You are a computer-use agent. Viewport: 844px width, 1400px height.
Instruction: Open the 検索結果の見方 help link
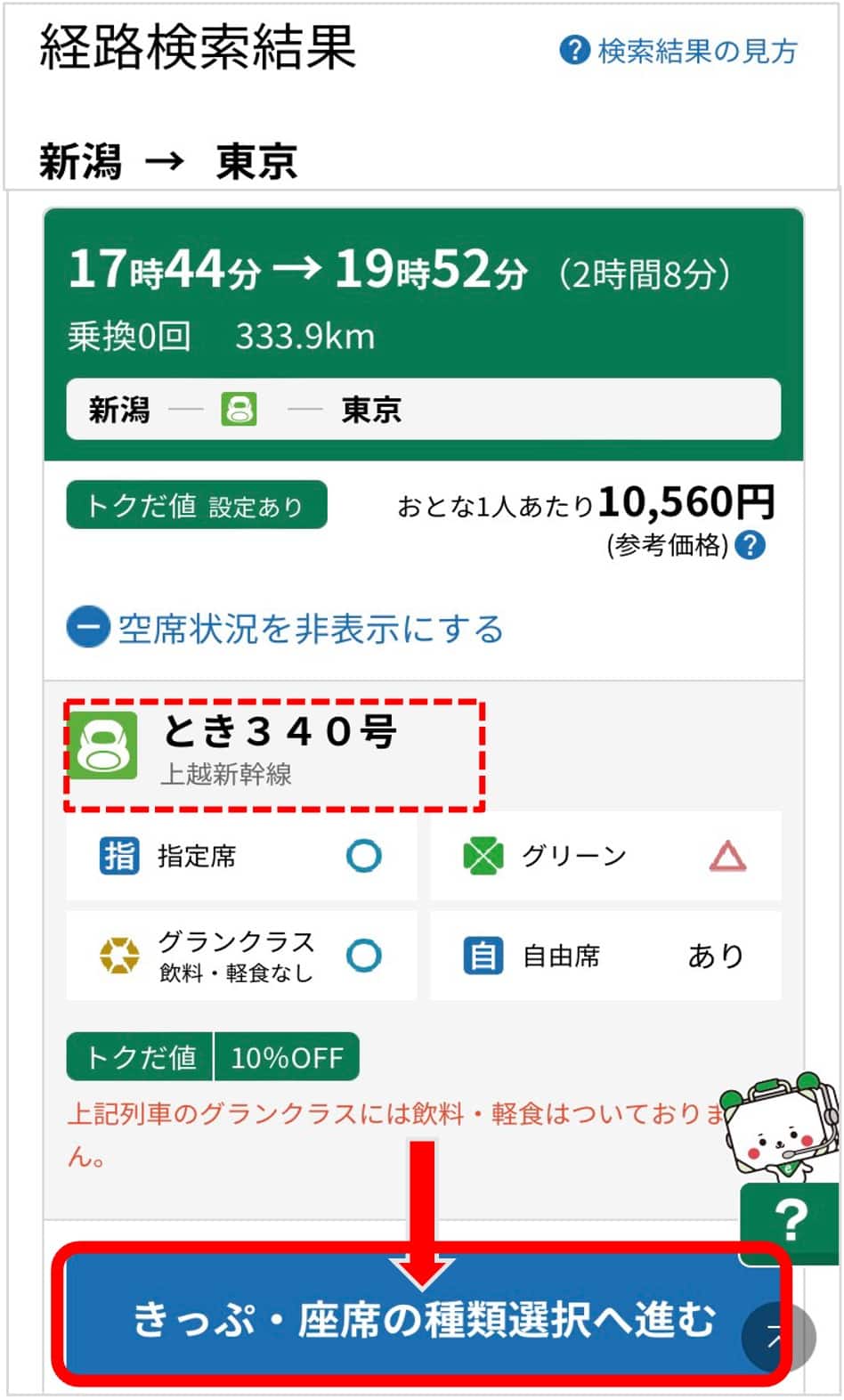[678, 51]
